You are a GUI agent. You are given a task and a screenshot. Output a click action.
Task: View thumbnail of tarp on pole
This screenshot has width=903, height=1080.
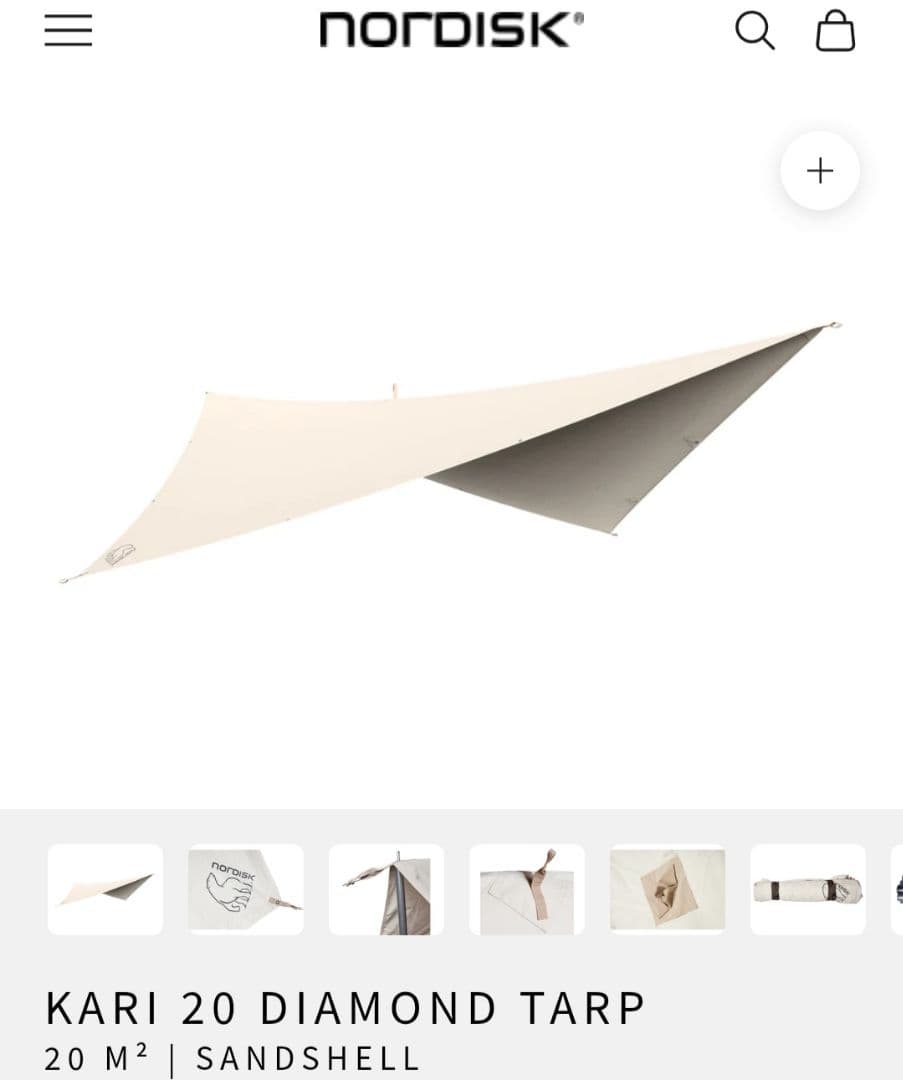pos(386,889)
